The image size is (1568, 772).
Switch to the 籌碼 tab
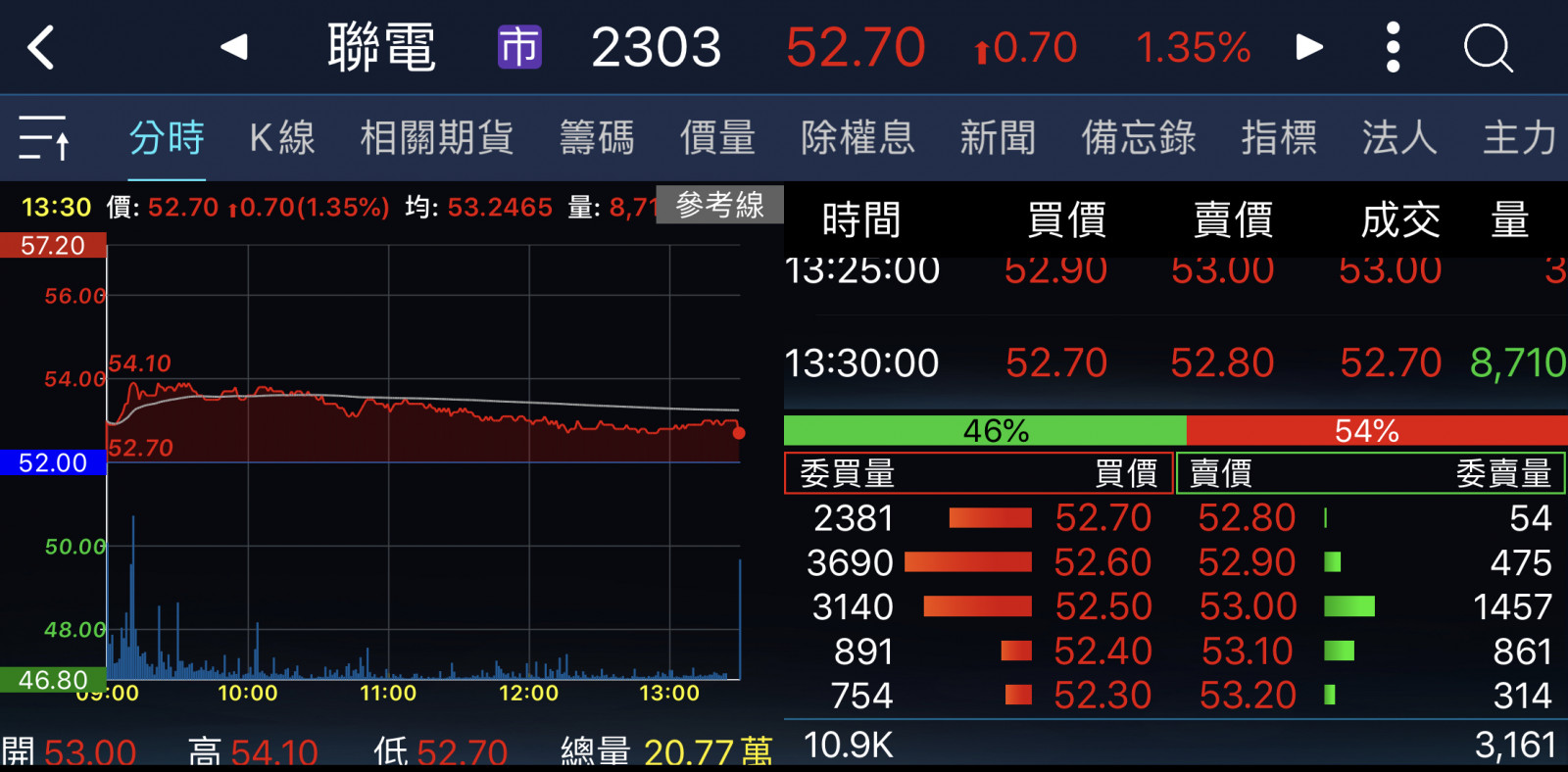(597, 137)
